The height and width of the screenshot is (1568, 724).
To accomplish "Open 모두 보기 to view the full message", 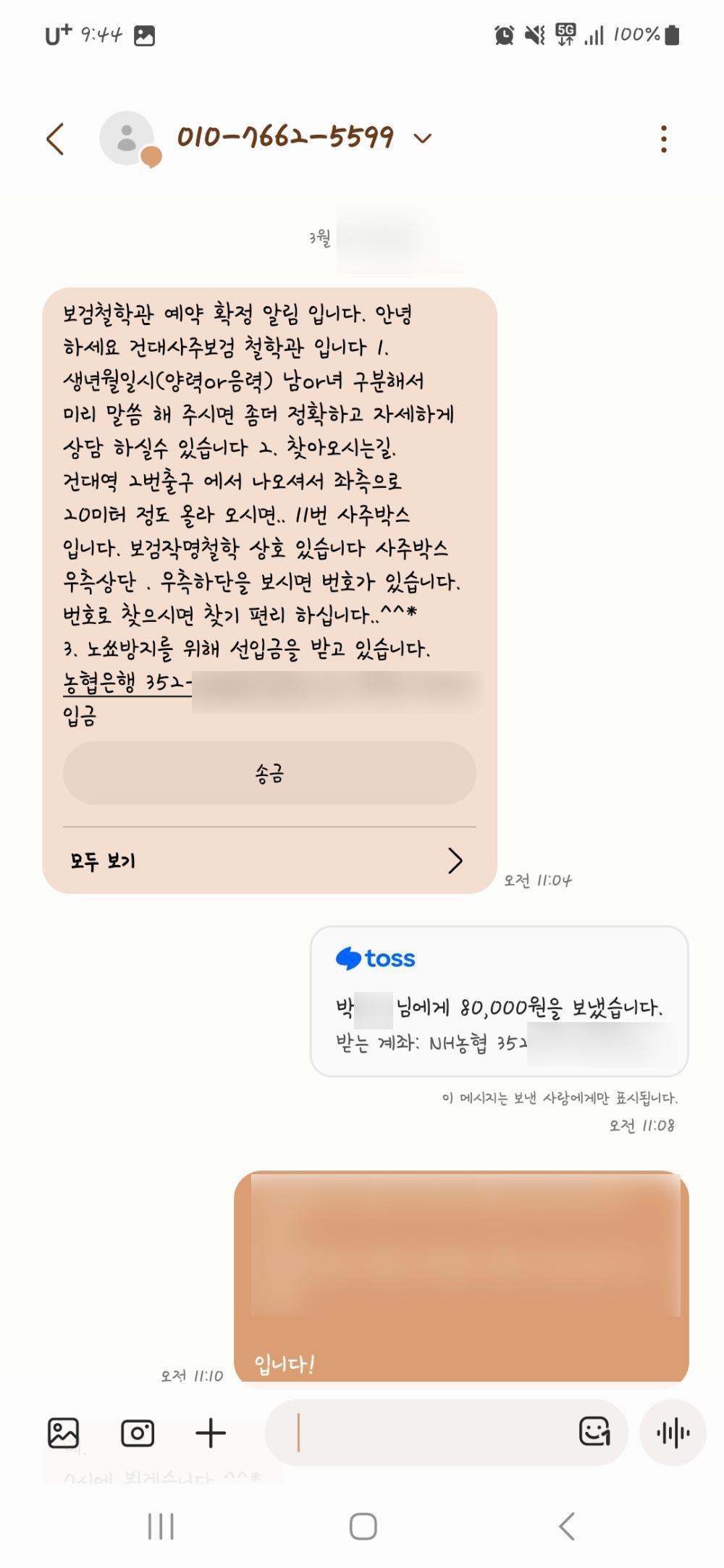I will [x=269, y=861].
